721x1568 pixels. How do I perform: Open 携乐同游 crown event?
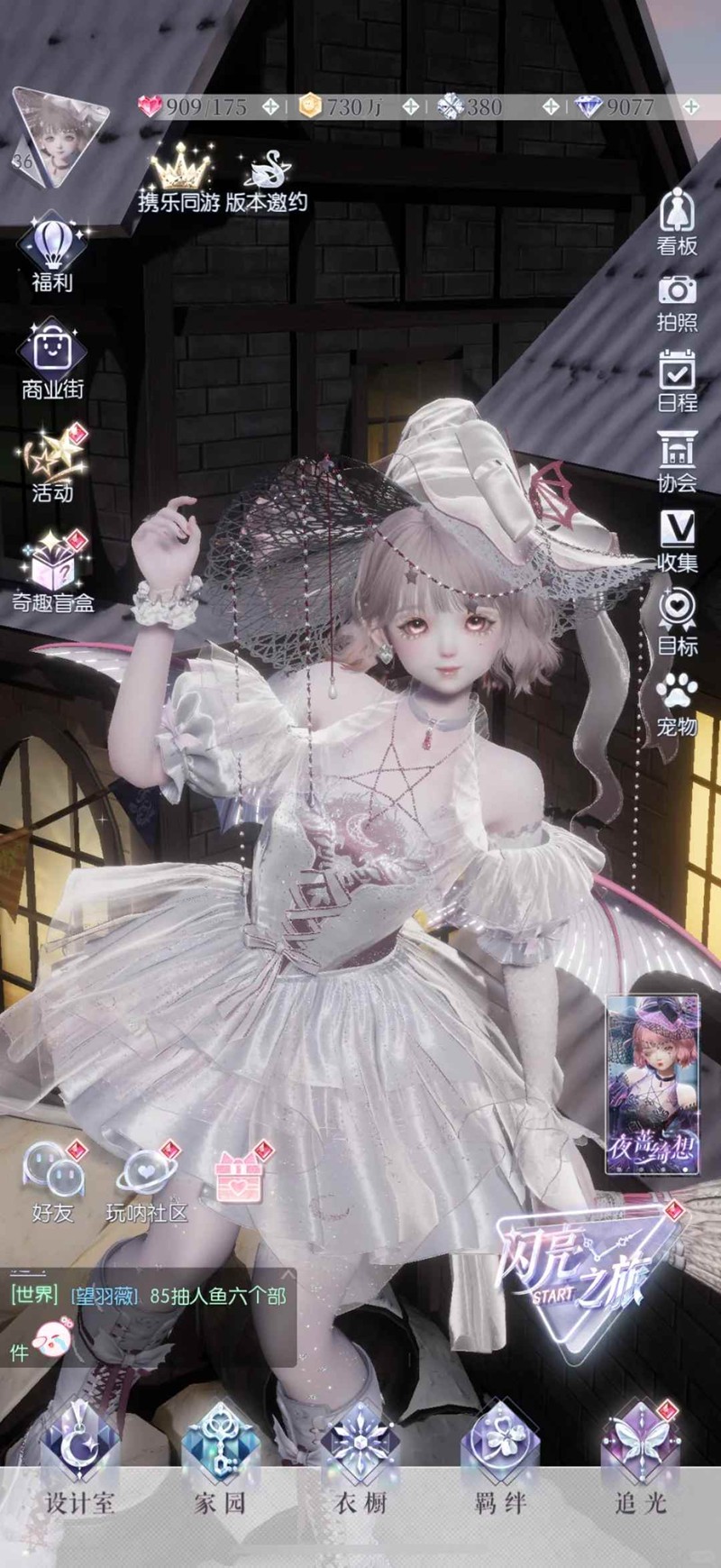pyautogui.click(x=178, y=179)
